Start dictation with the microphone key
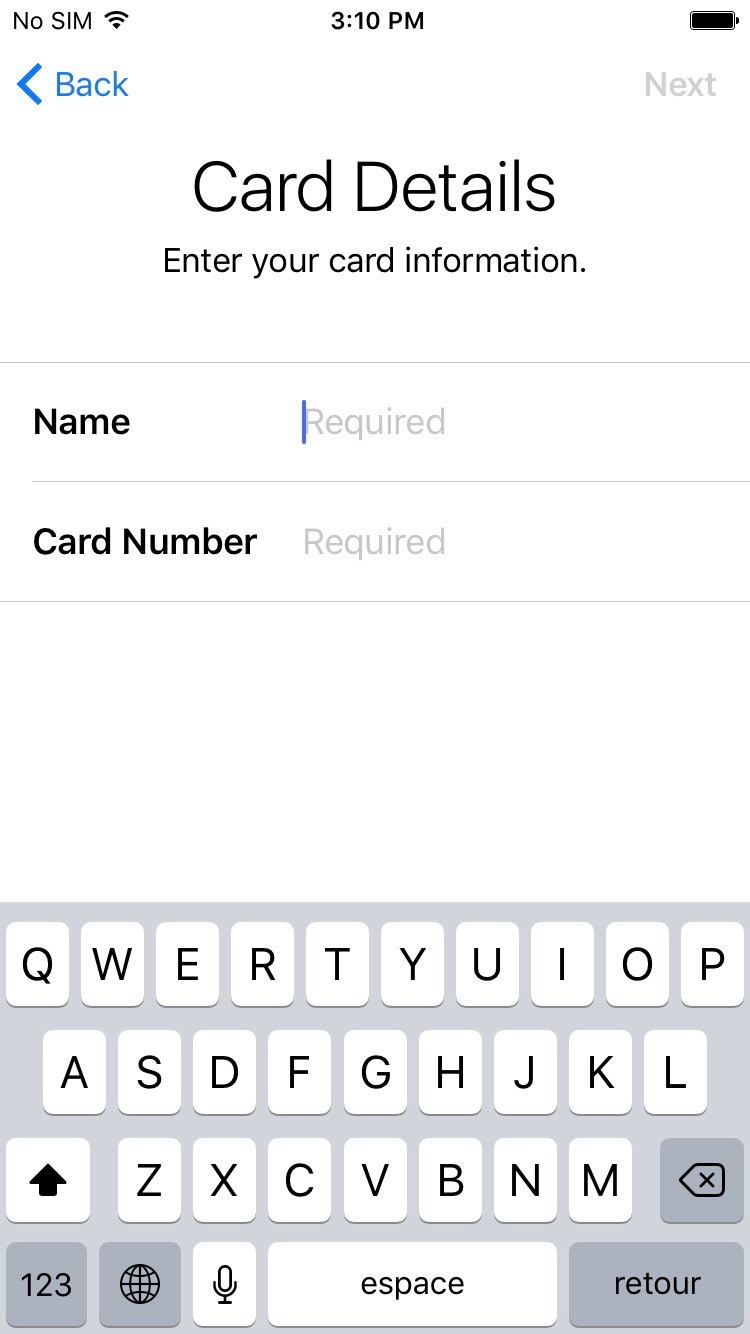The image size is (750, 1334). [x=225, y=1284]
